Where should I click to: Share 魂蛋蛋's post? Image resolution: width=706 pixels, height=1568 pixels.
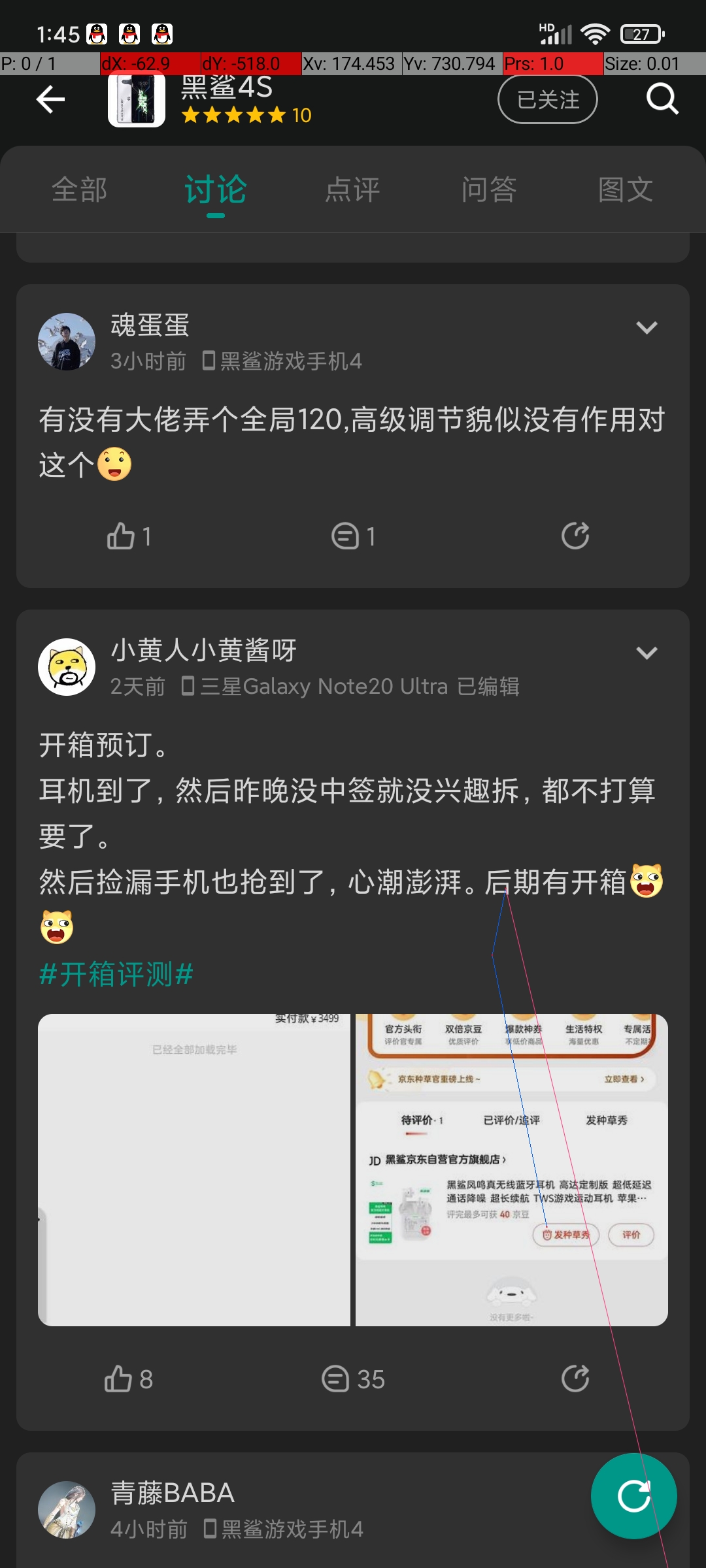(575, 536)
